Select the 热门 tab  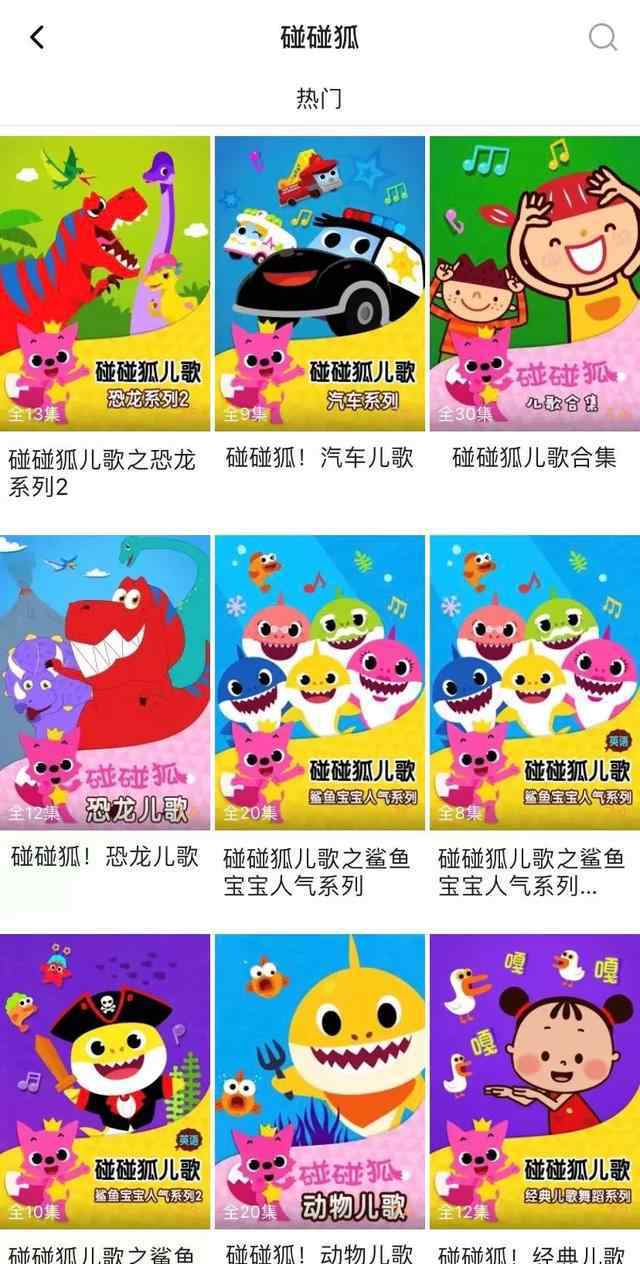(x=319, y=99)
